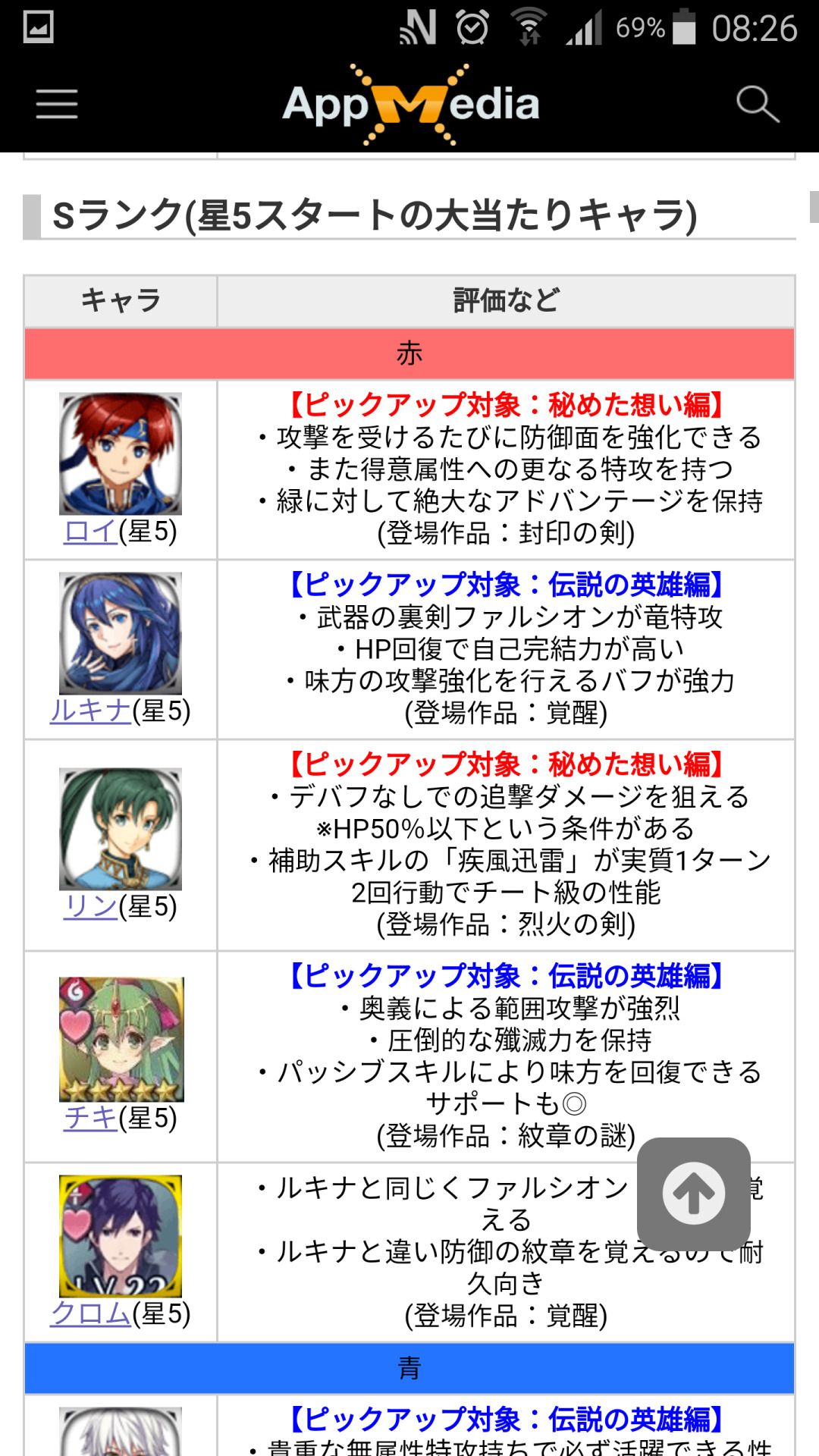
Task: Tap リン's character portrait
Action: [x=121, y=829]
